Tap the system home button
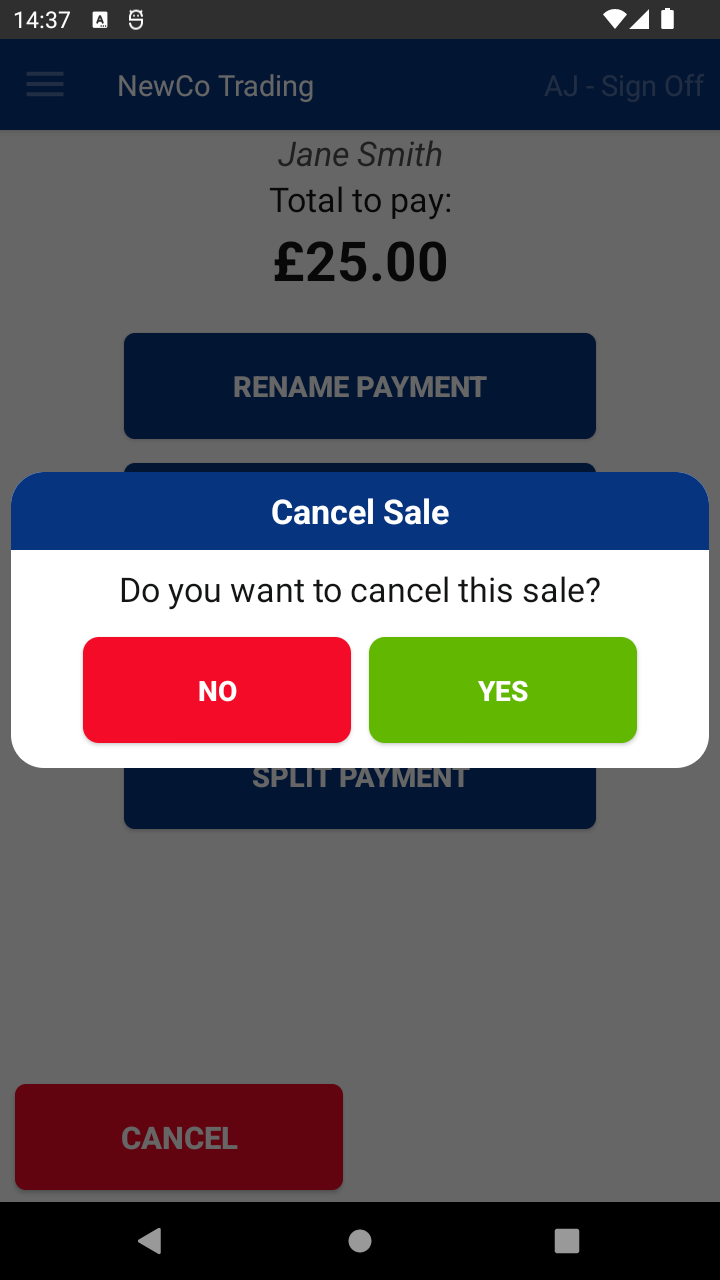720x1280 pixels. [360, 1241]
